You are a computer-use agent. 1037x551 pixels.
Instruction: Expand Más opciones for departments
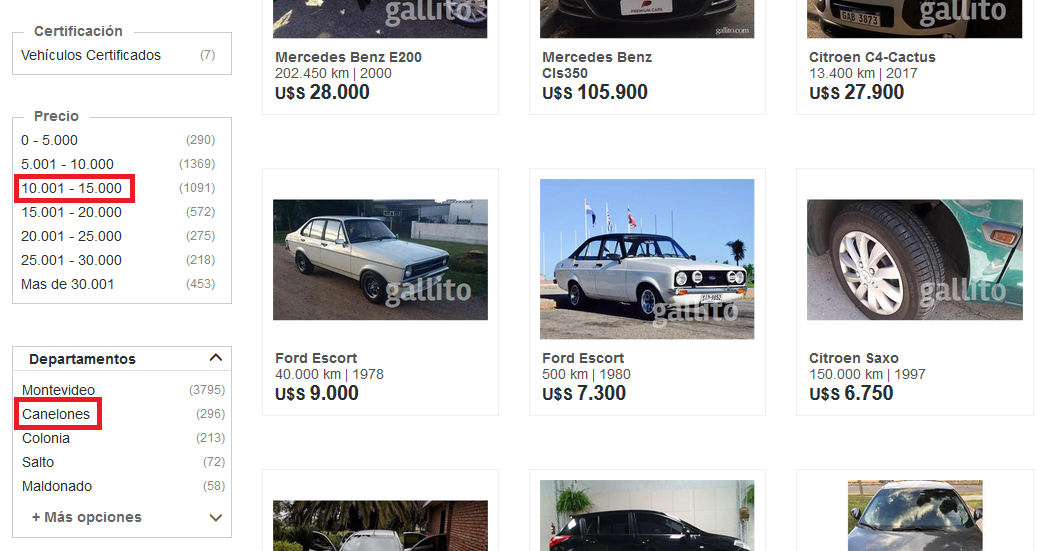pyautogui.click(x=87, y=517)
